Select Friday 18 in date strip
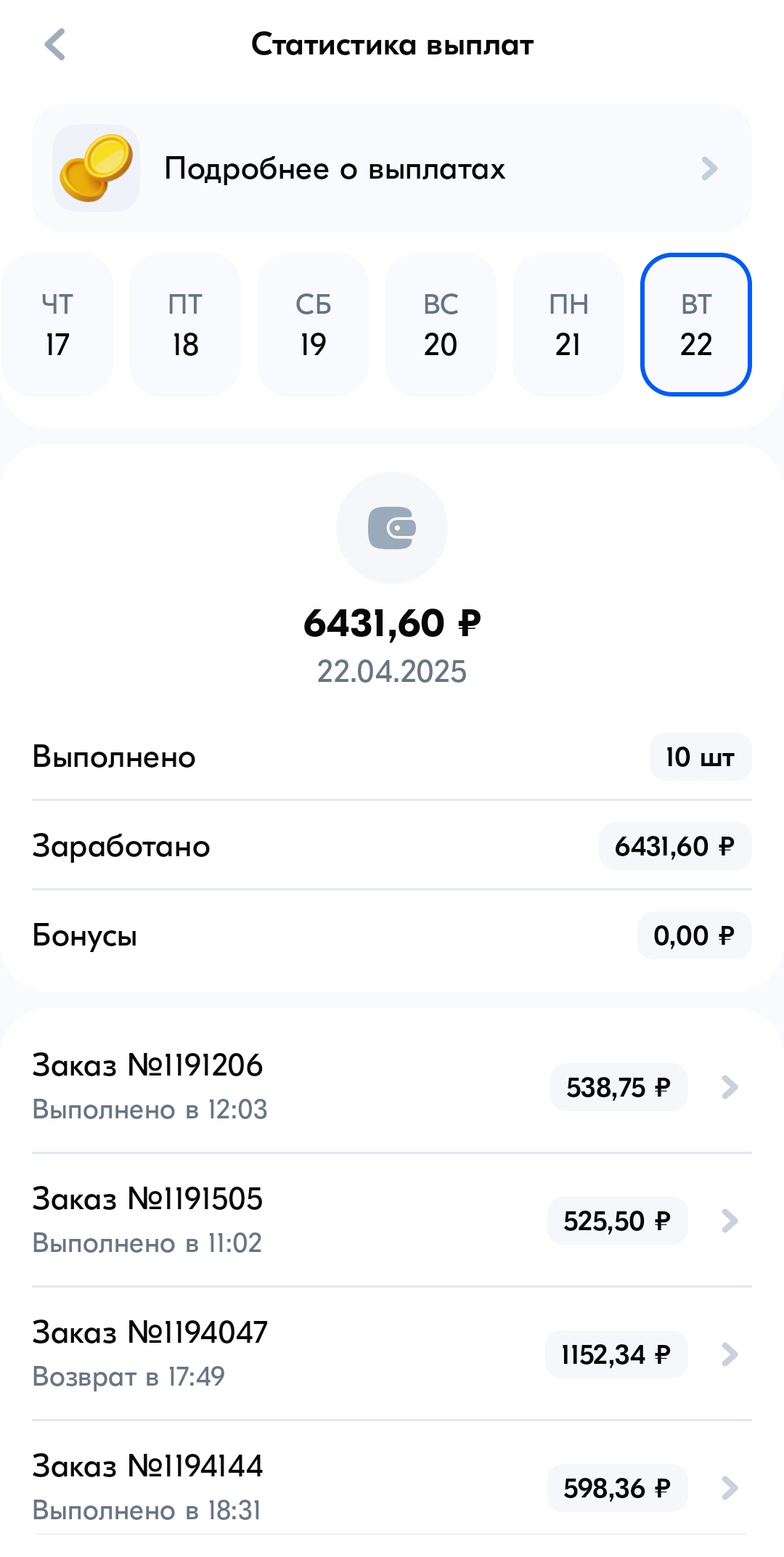Viewport: 784px width, 1557px height. click(x=185, y=325)
